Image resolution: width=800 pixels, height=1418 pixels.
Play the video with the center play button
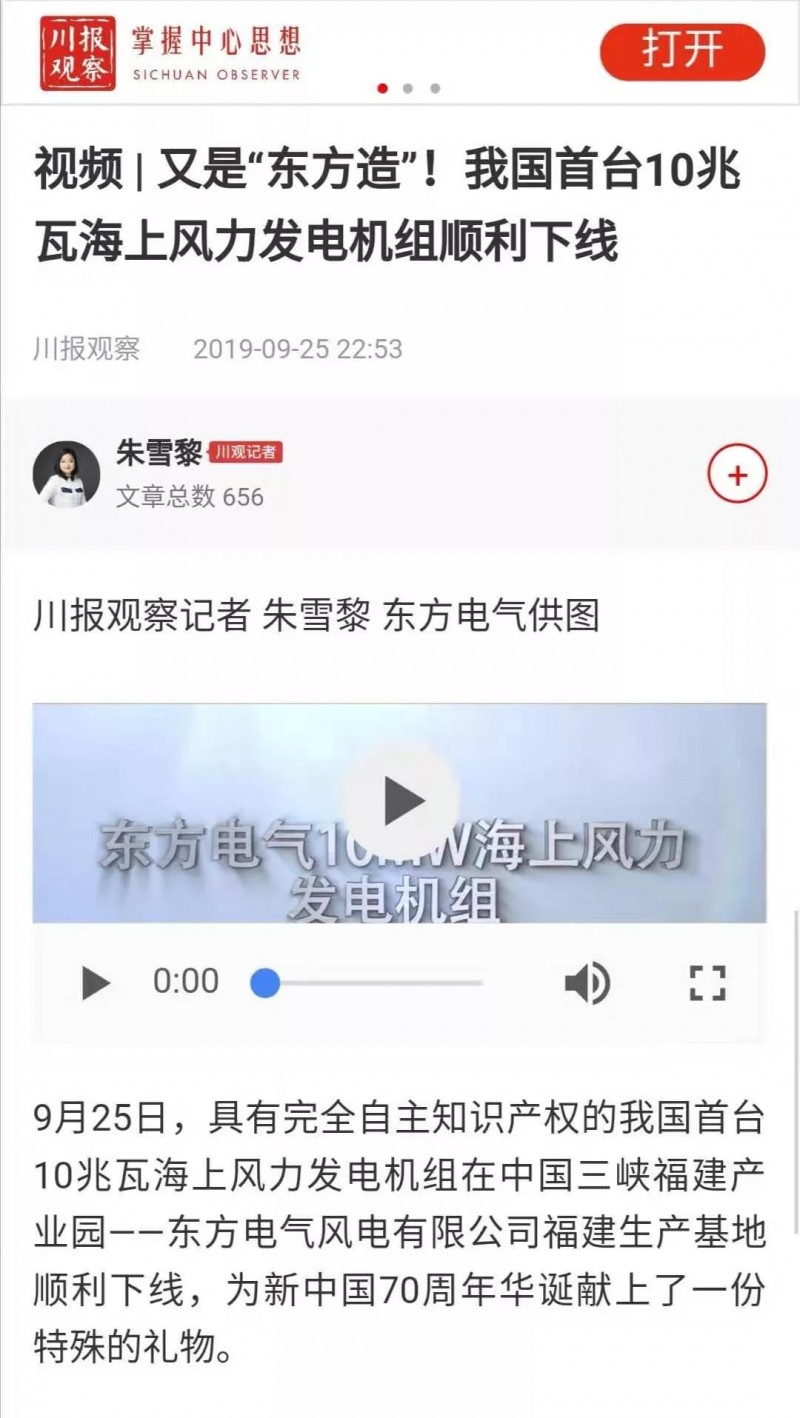(401, 800)
